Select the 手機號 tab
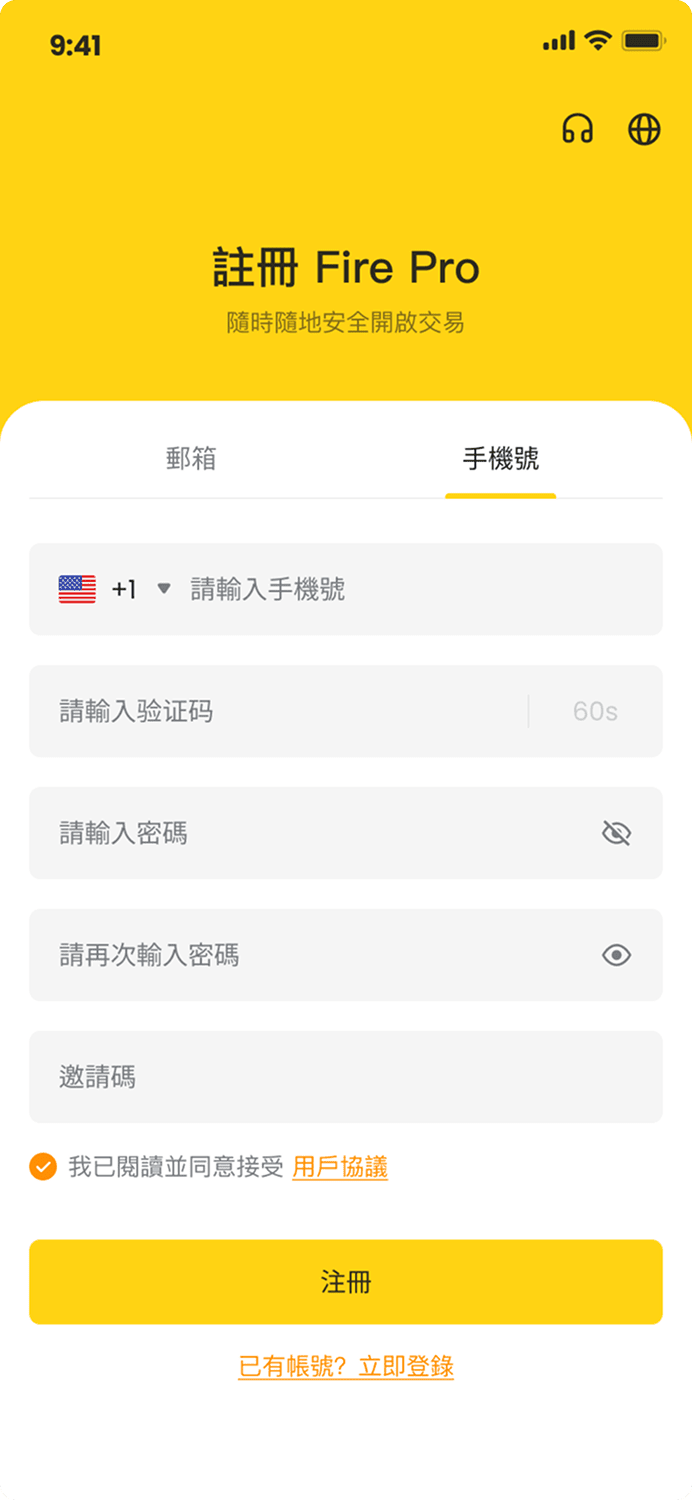Viewport: 692px width, 1500px height. point(501,459)
